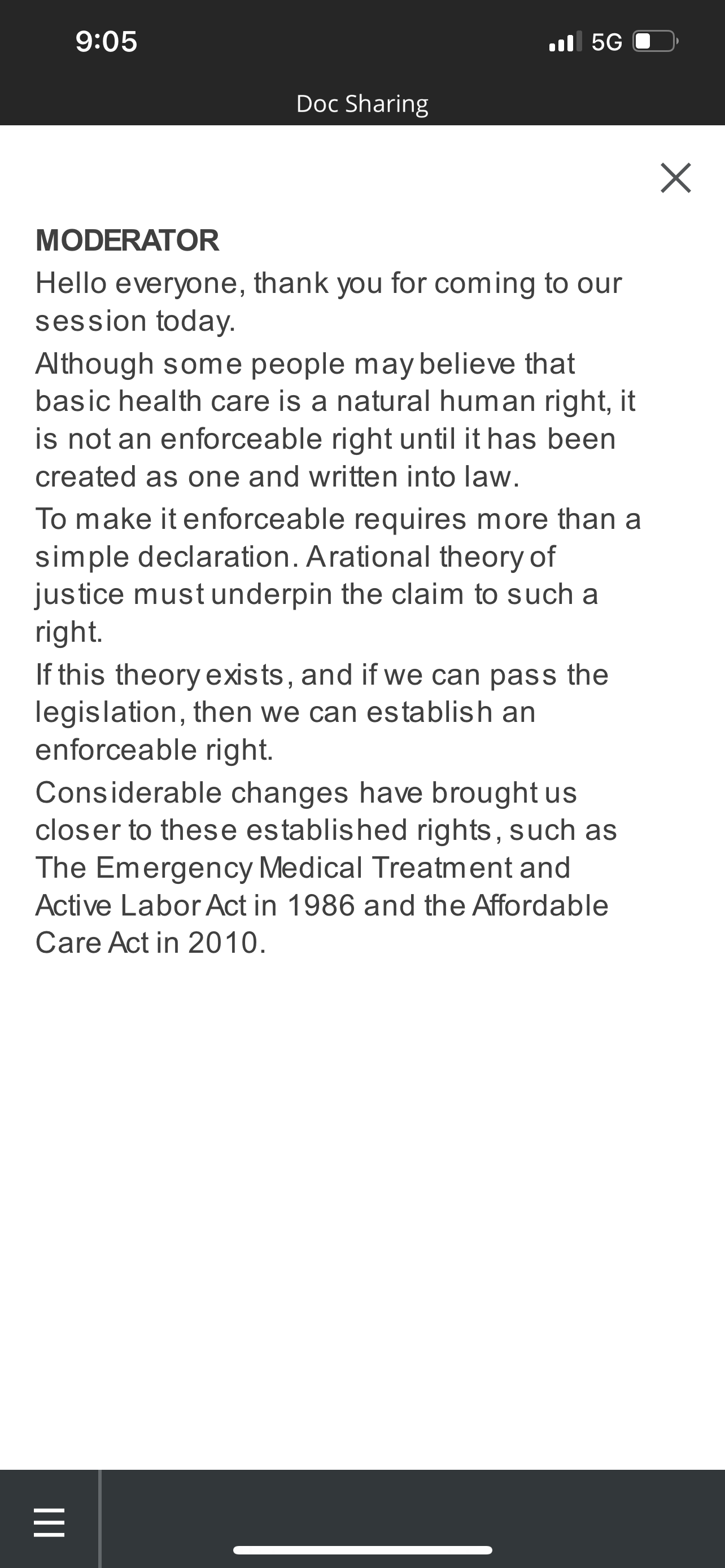Open the hamburger menu button

pyautogui.click(x=49, y=1522)
